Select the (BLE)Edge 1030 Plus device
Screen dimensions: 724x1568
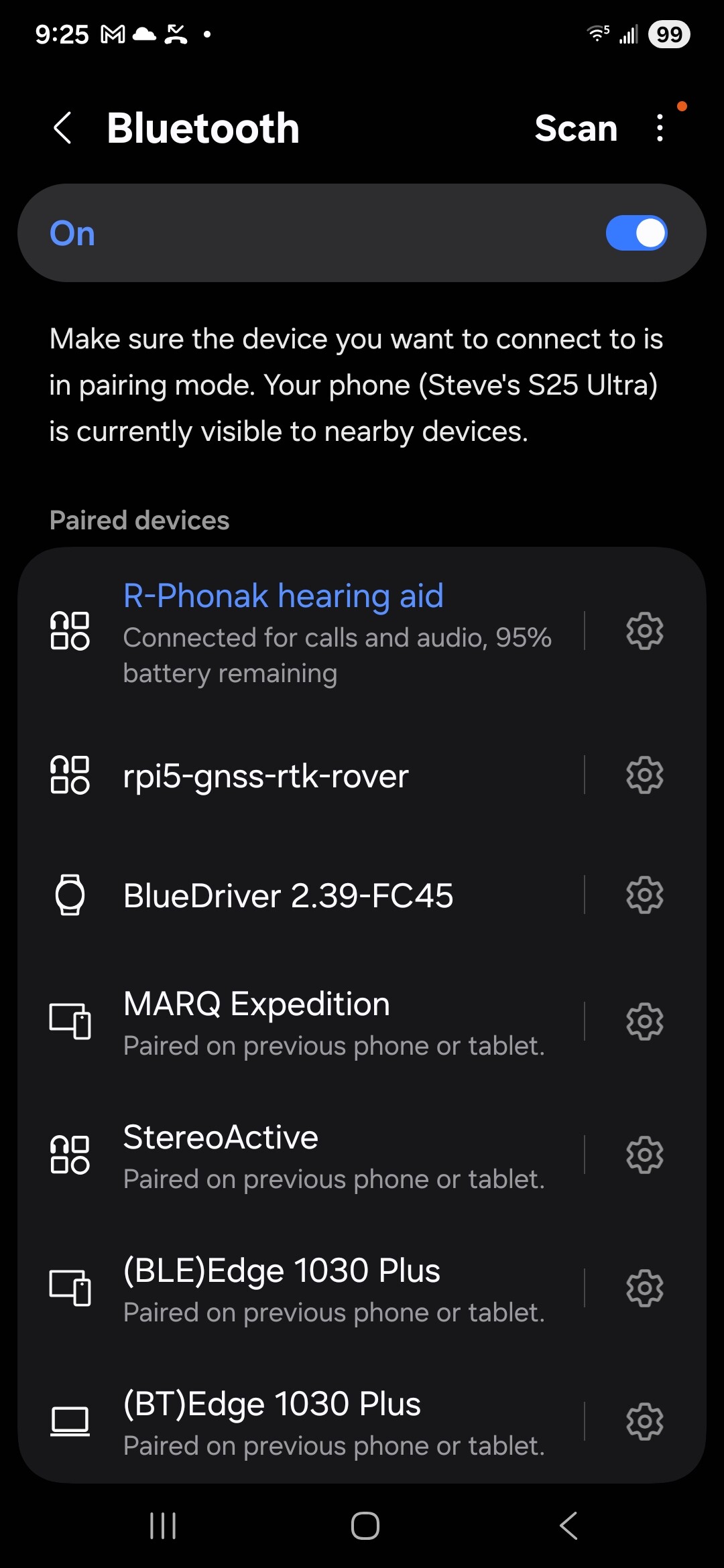[302, 1289]
